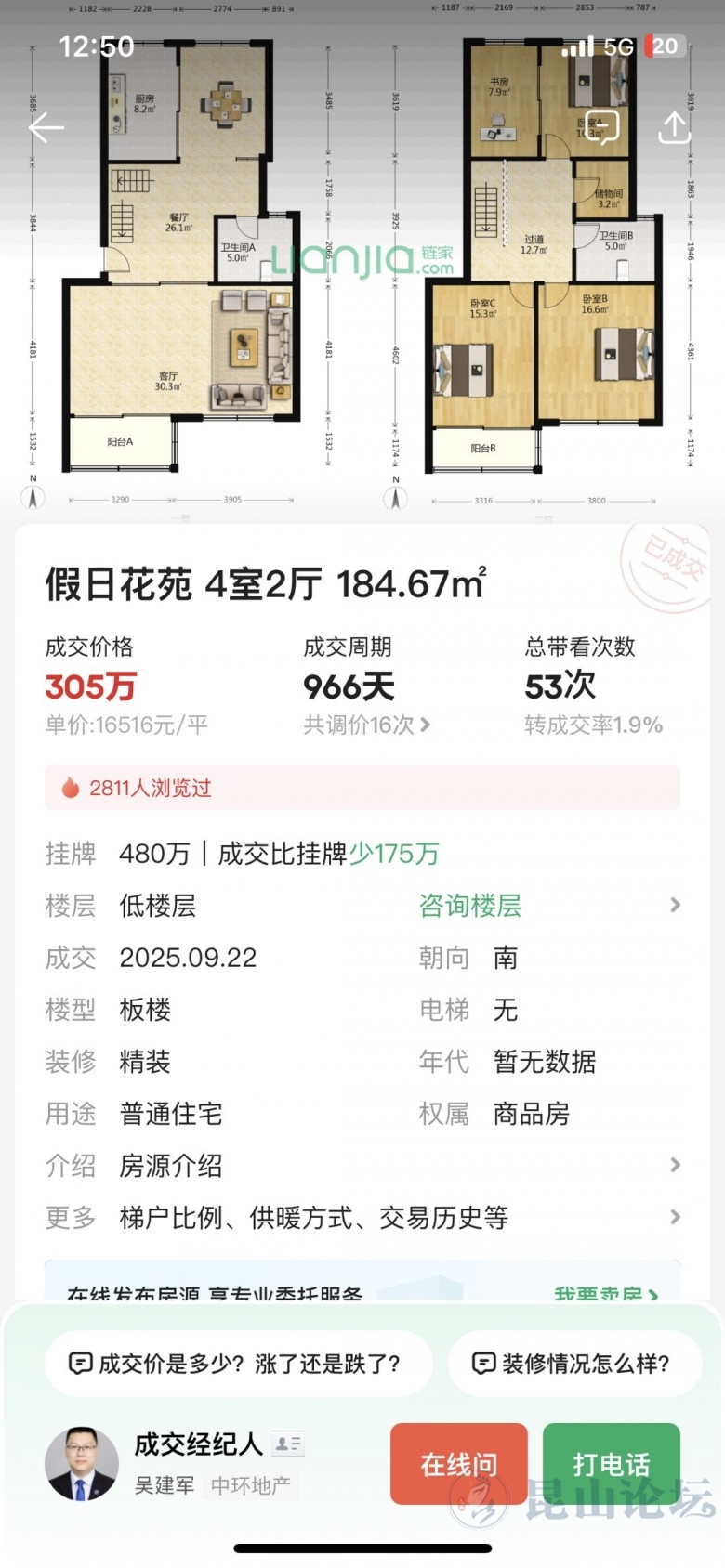The height and width of the screenshot is (1568, 725).
Task: Open 我要卖房 link
Action: coord(605,1294)
